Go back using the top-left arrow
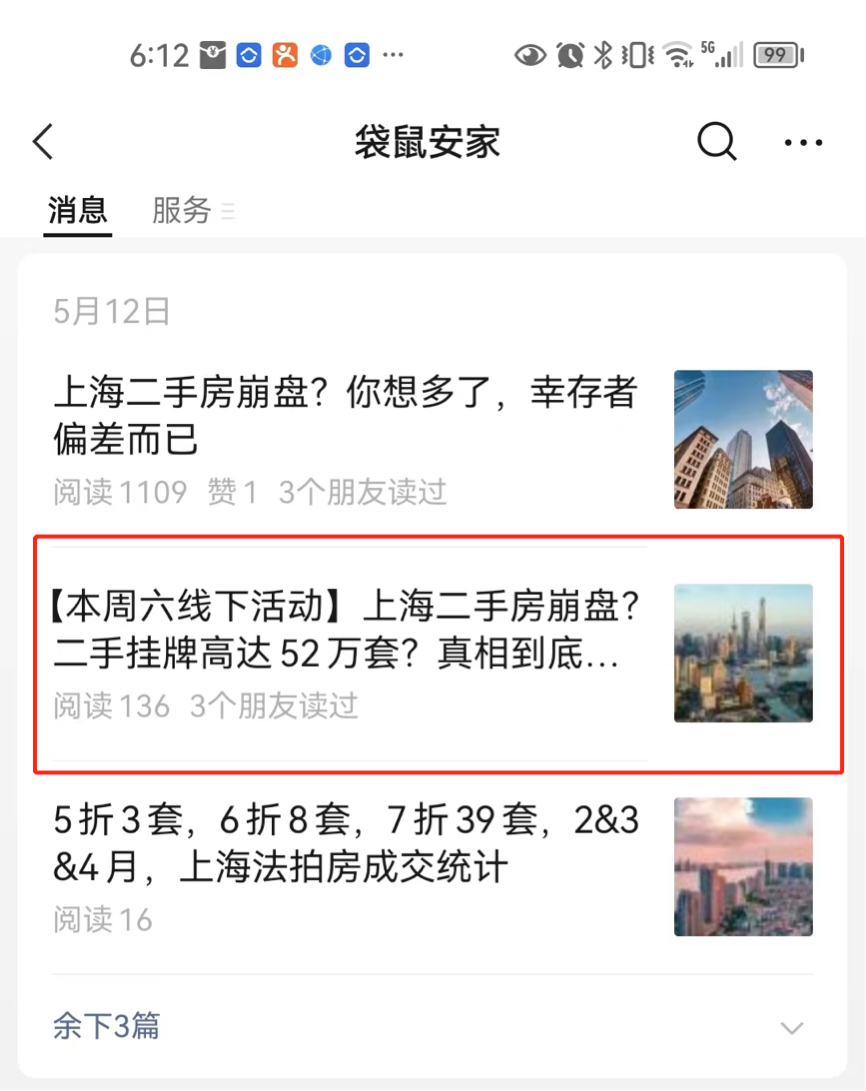 43,142
